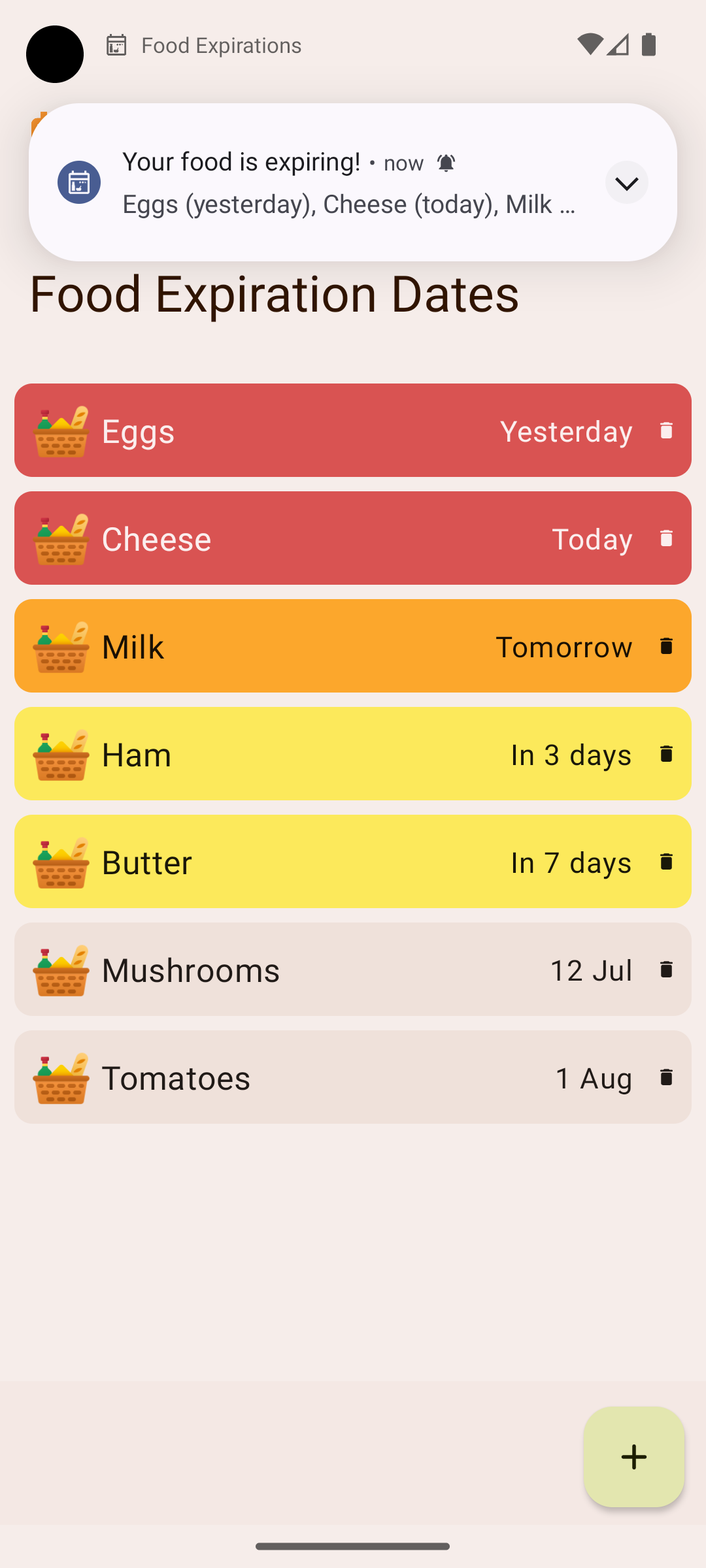The width and height of the screenshot is (706, 1568).
Task: Delete the Cheese item
Action: (666, 538)
